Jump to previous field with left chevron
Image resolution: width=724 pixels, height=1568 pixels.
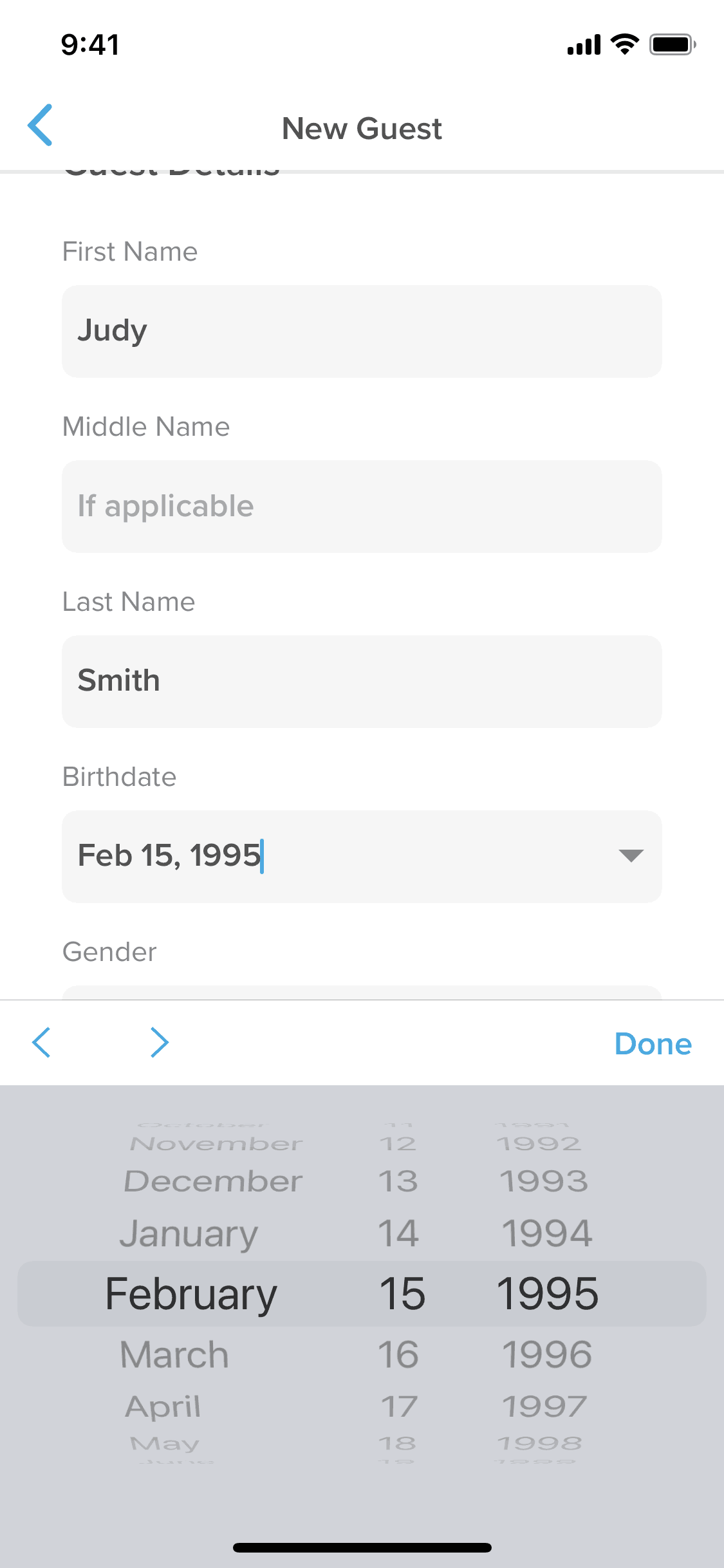[41, 1042]
